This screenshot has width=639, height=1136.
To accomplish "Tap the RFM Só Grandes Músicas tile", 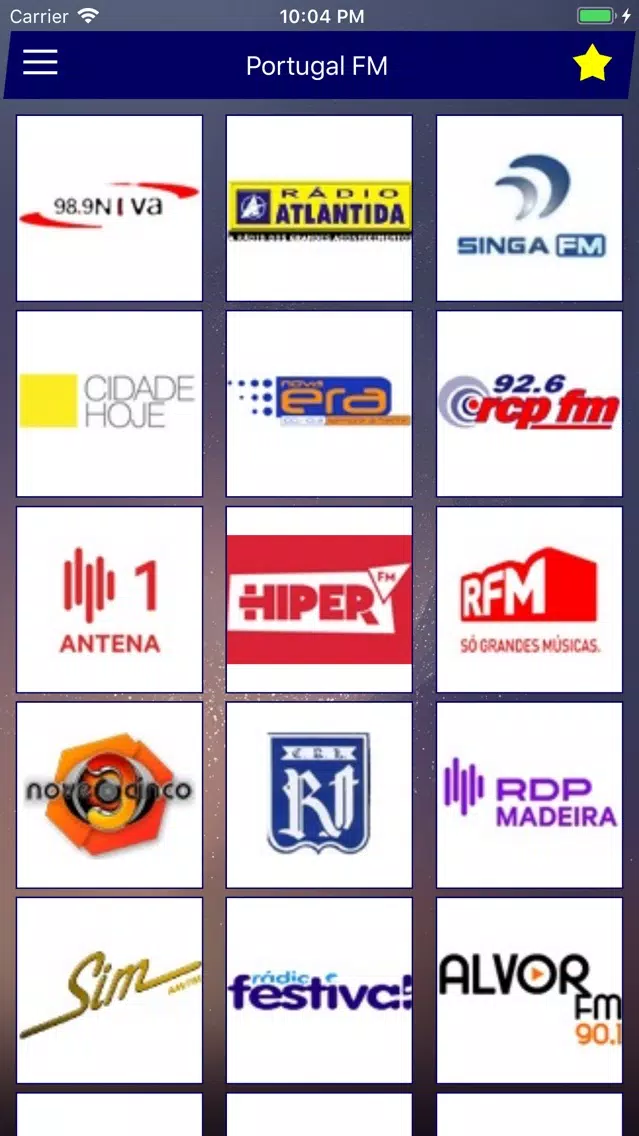I will coord(530,599).
